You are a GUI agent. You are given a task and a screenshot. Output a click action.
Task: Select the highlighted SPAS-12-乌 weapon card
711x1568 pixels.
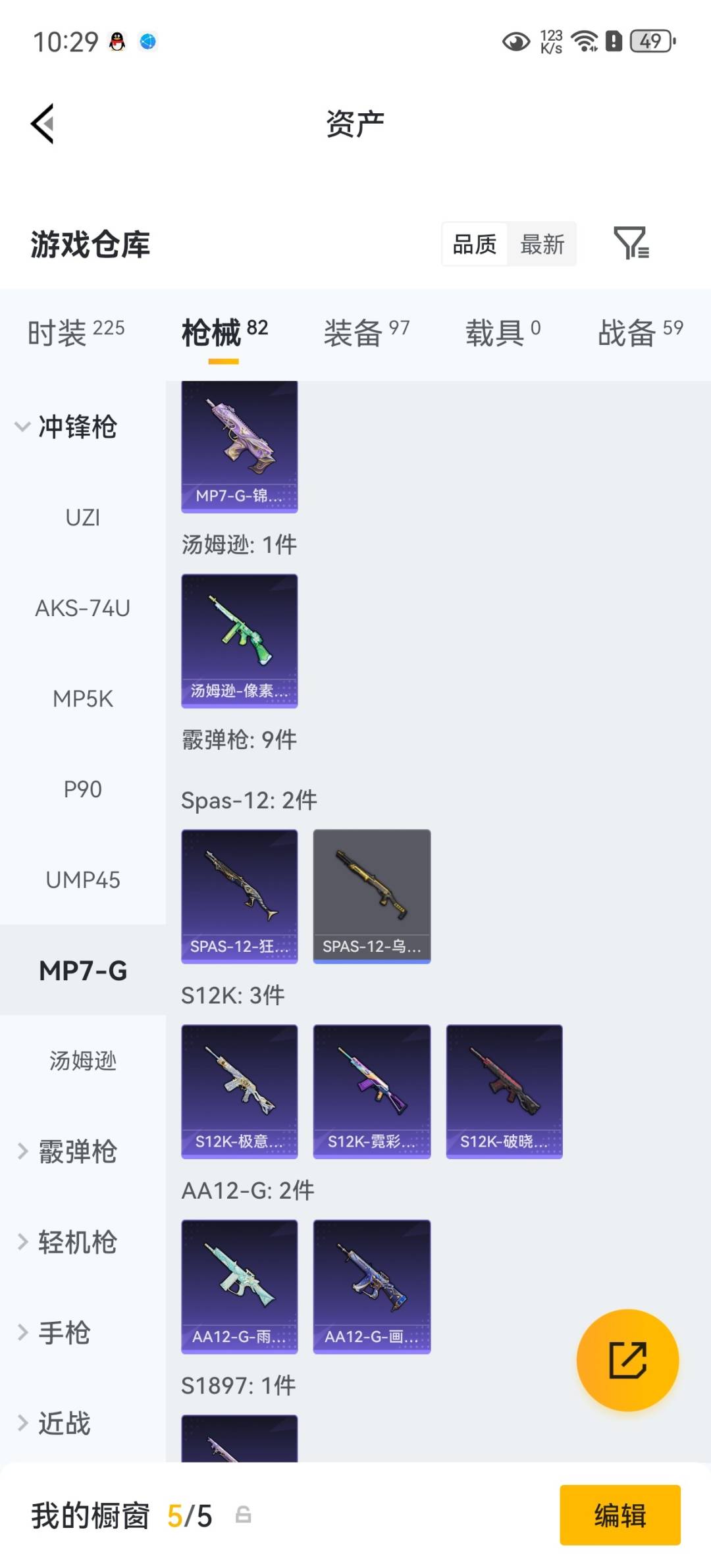coord(371,895)
